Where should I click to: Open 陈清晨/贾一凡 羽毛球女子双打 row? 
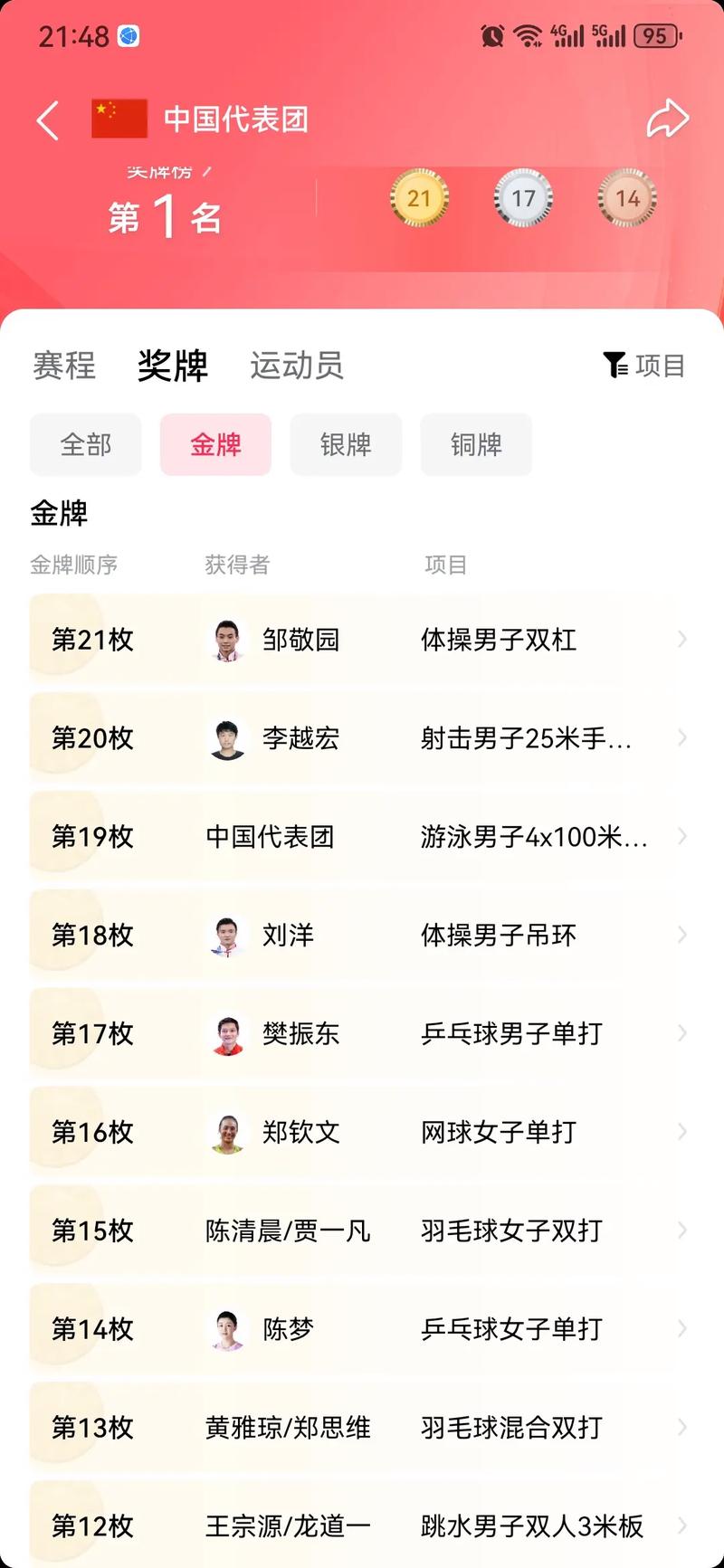[362, 1231]
